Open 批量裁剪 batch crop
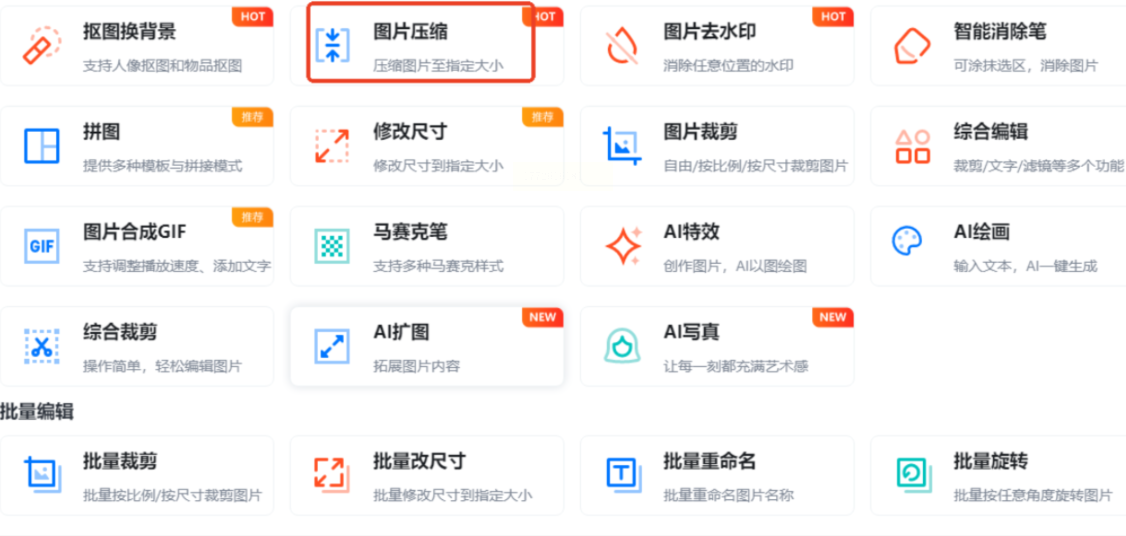 (x=137, y=475)
